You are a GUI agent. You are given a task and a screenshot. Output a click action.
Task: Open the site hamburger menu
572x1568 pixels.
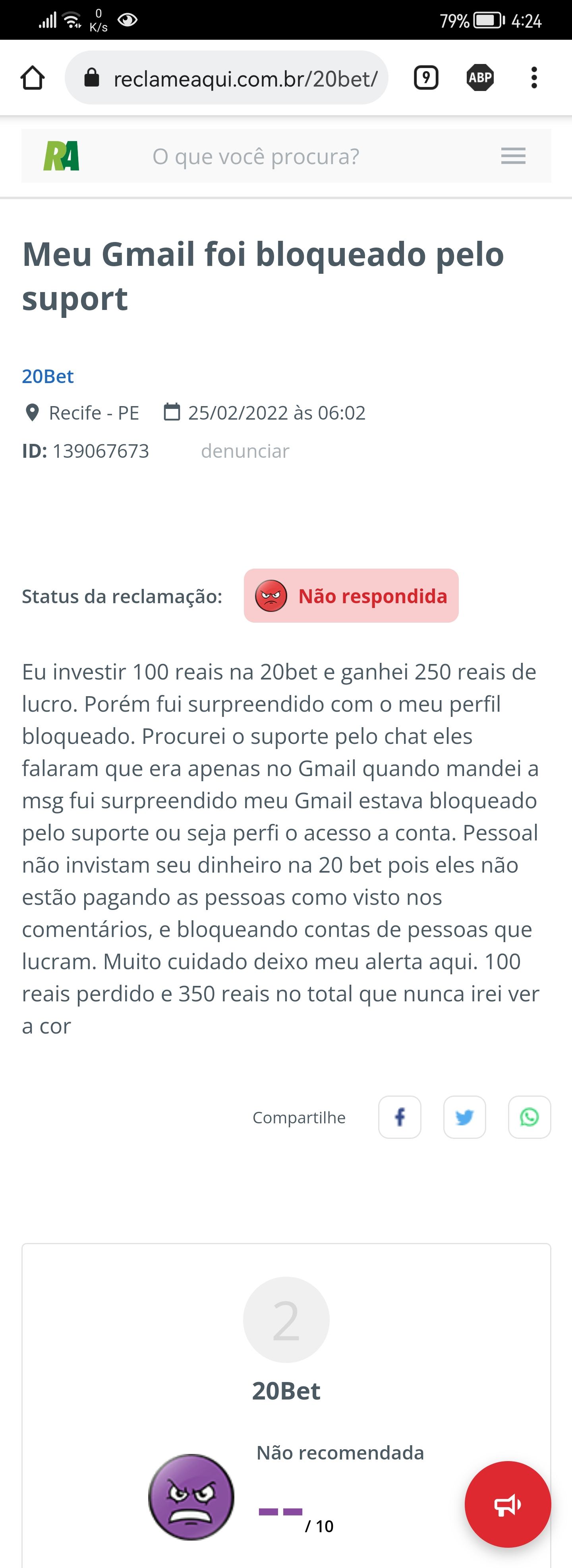[513, 157]
